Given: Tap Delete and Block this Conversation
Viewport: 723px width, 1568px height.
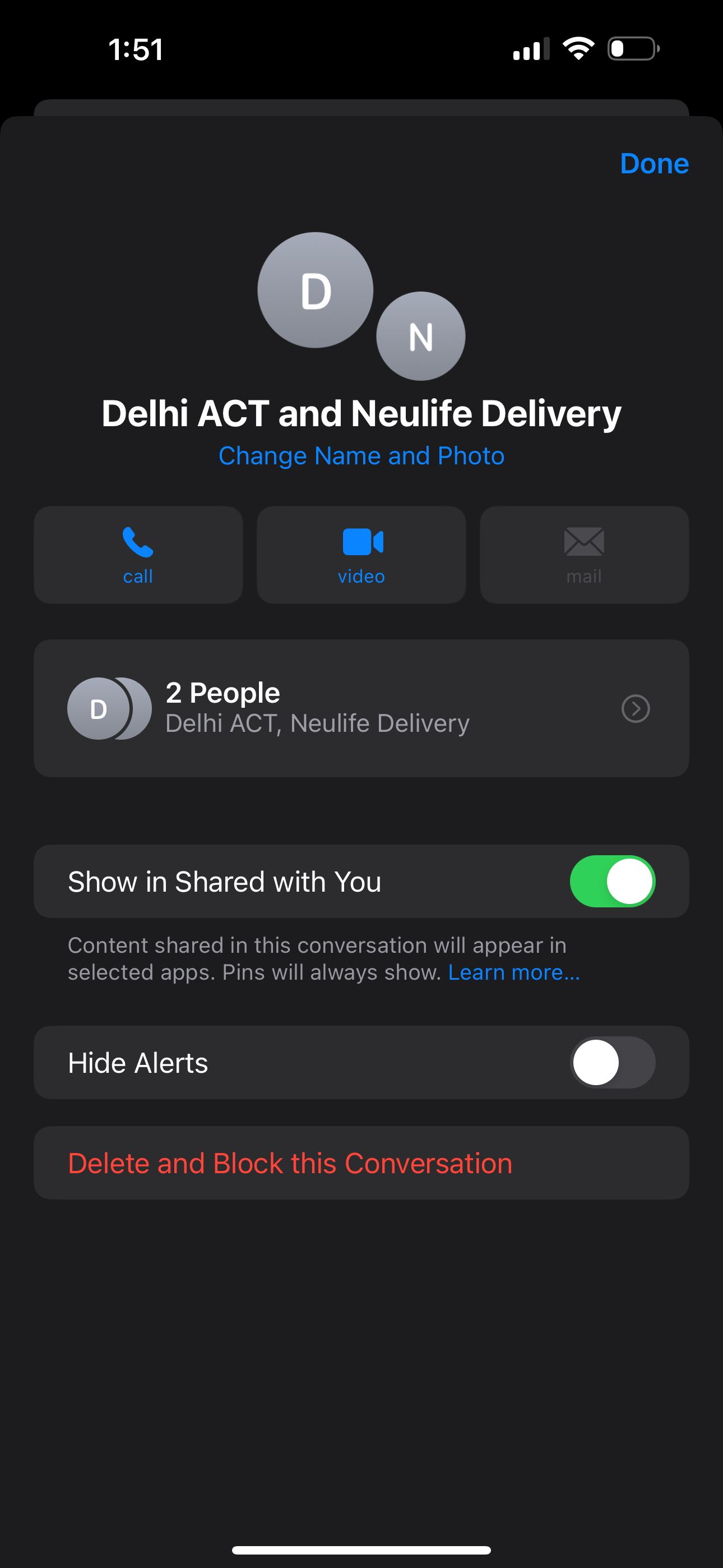Looking at the screenshot, I should [x=291, y=1163].
